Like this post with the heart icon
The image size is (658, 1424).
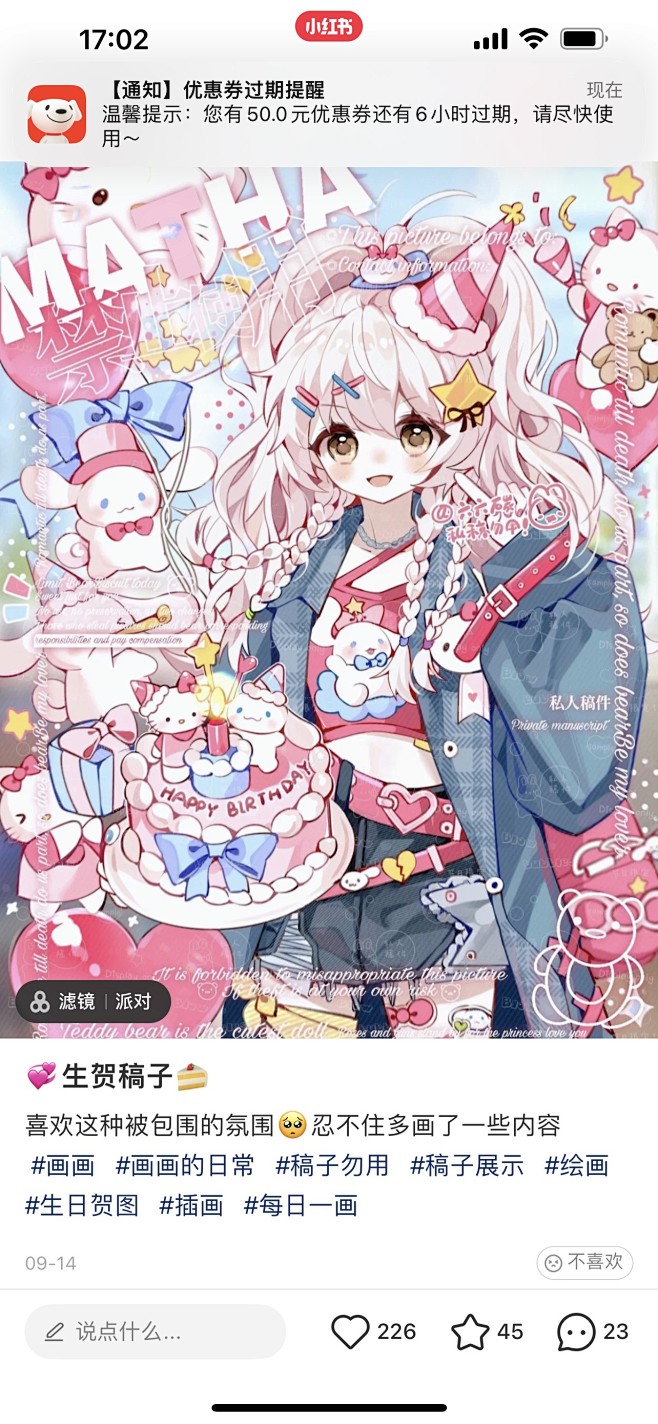(351, 1331)
